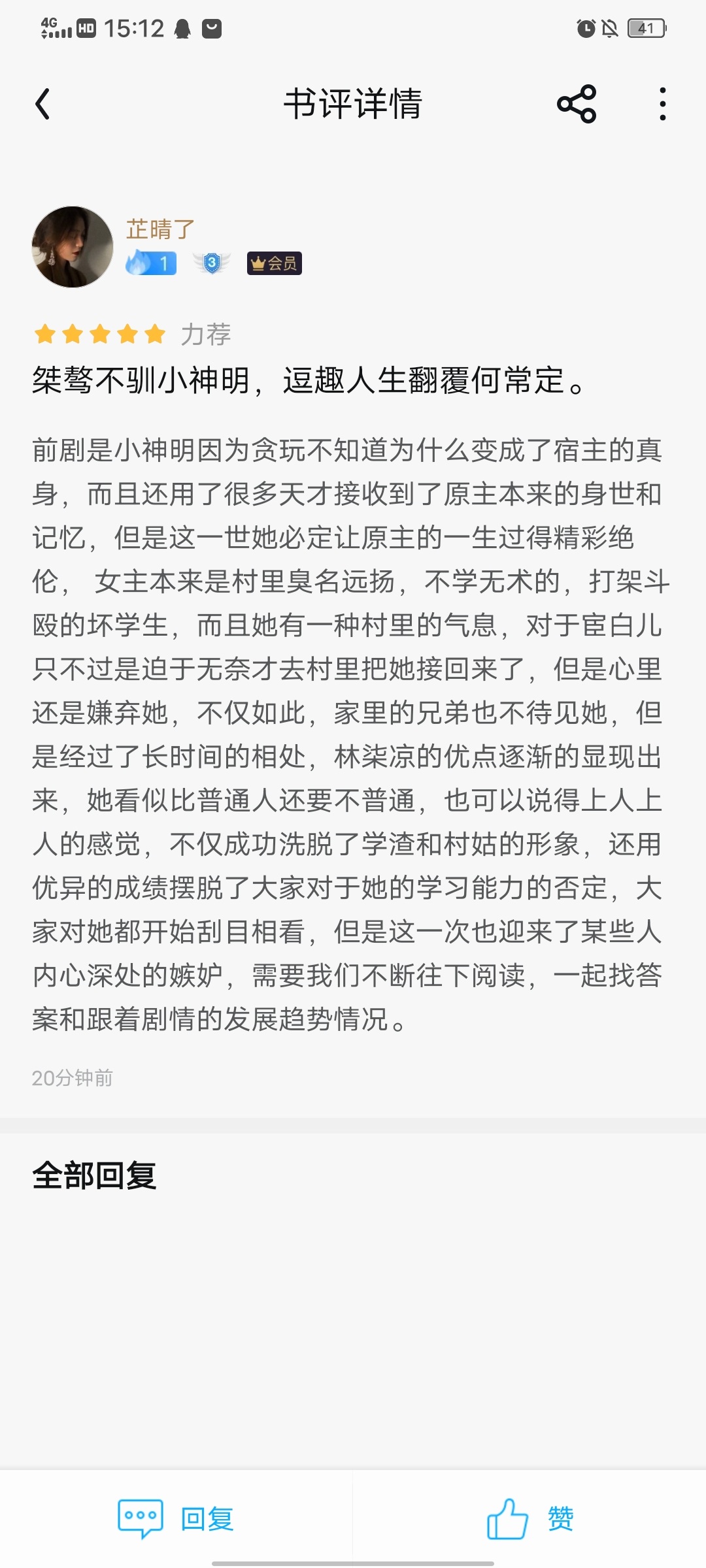Like the review with 赞 button
This screenshot has width=706, height=1568.
pos(530,1519)
